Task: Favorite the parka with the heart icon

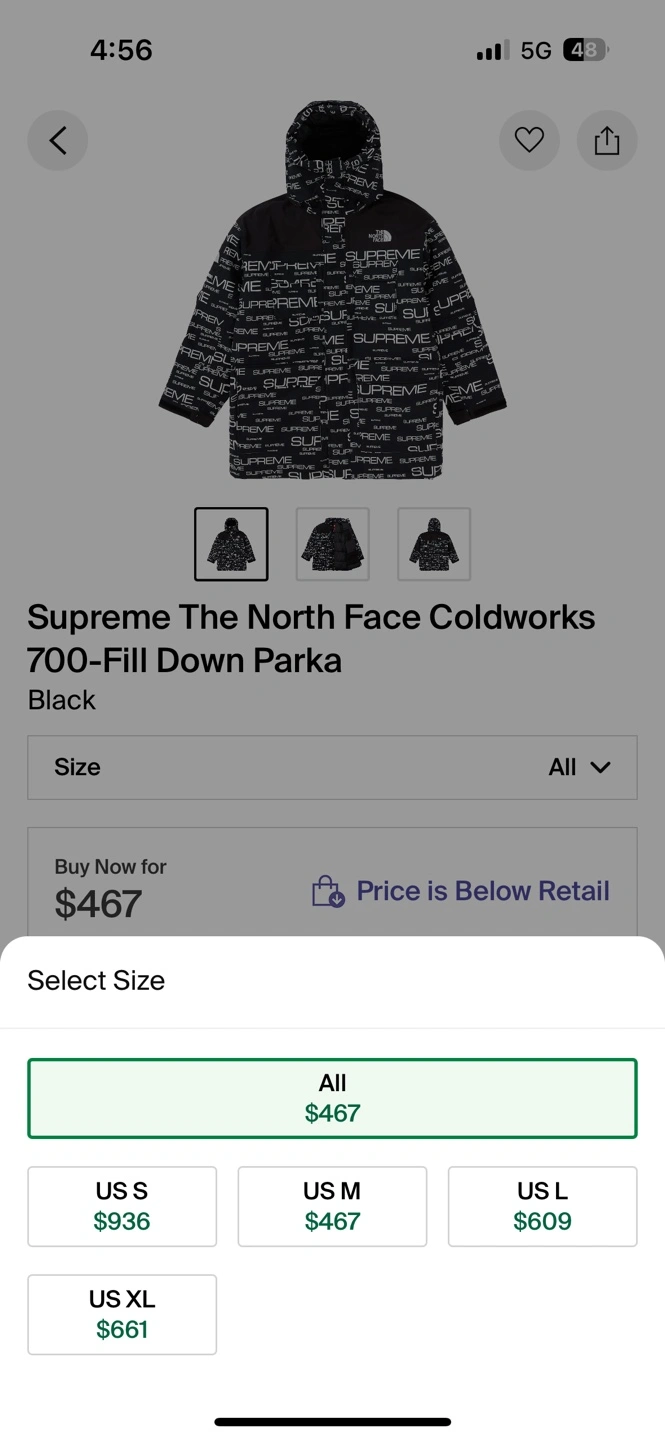Action: [529, 141]
